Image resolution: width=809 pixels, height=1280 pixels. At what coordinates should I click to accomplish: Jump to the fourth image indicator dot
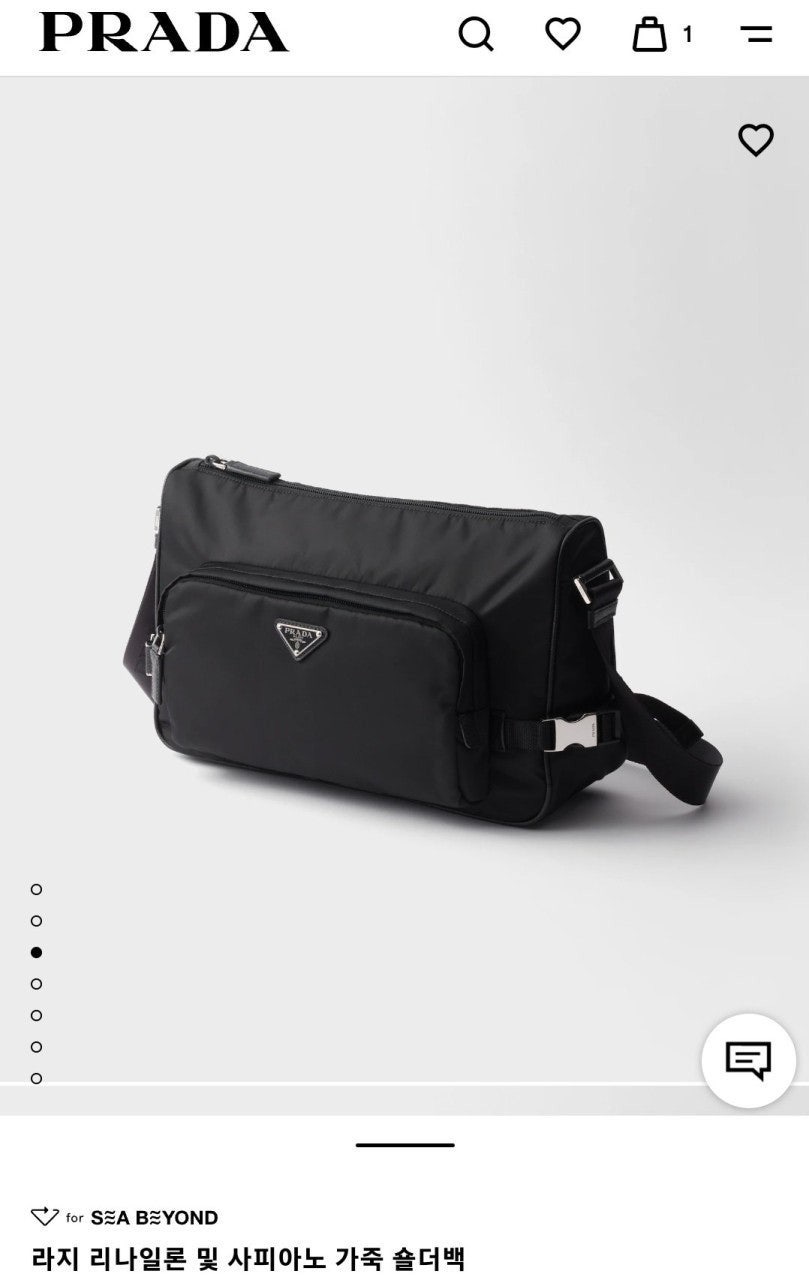point(36,984)
